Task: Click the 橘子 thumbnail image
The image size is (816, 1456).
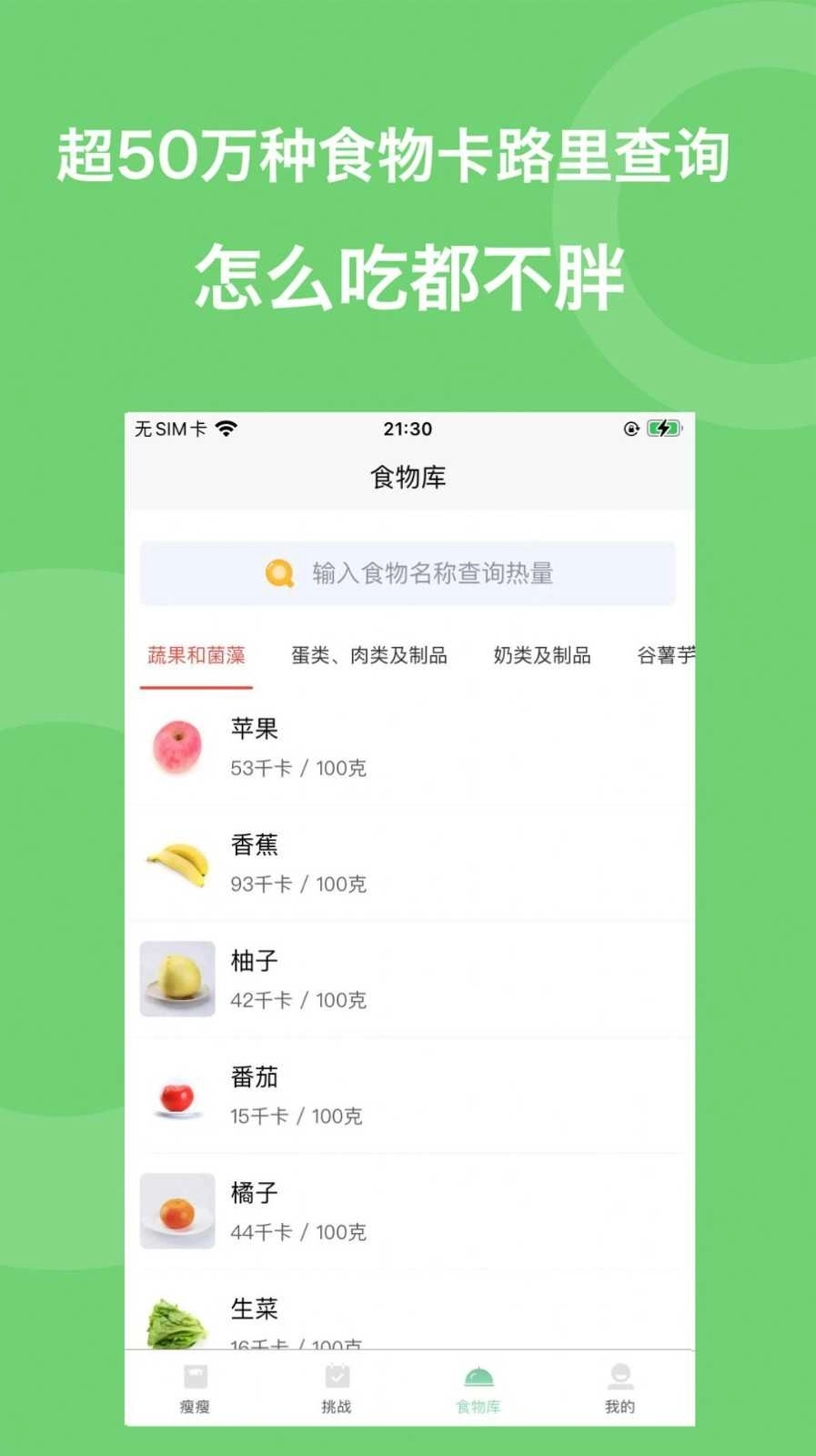Action: 176,1211
